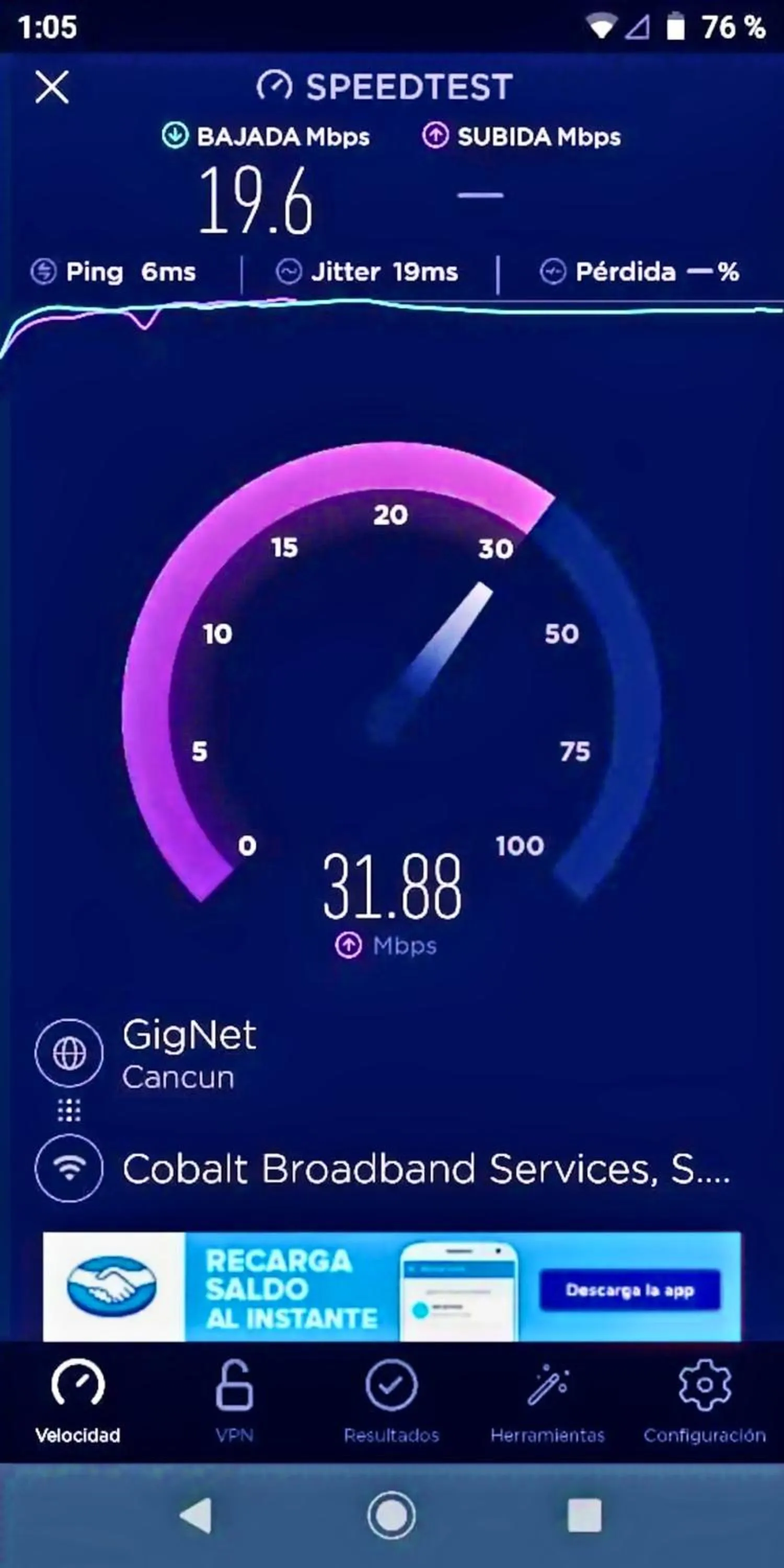
Task: Open the Configuración tab
Action: (704, 1400)
